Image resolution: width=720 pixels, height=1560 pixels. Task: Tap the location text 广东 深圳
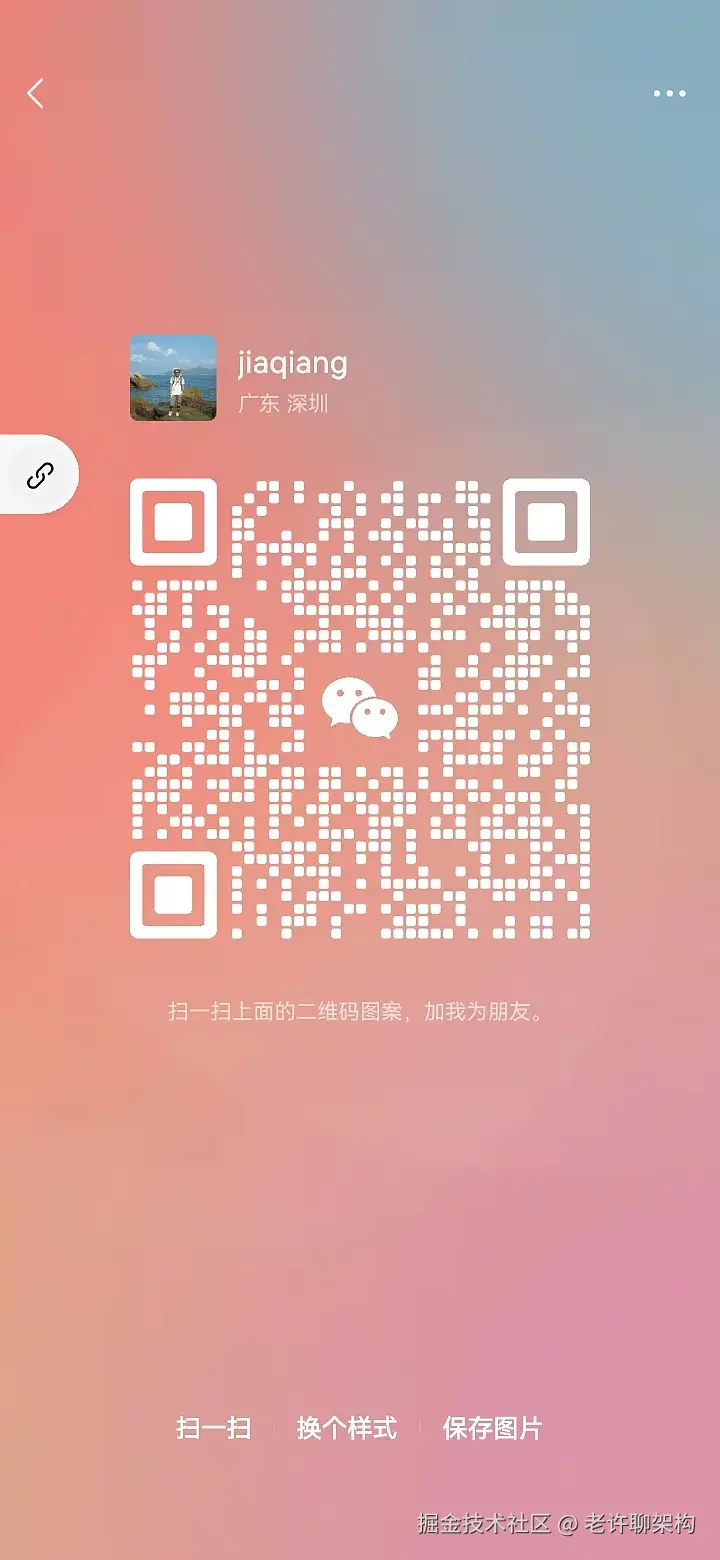(281, 406)
